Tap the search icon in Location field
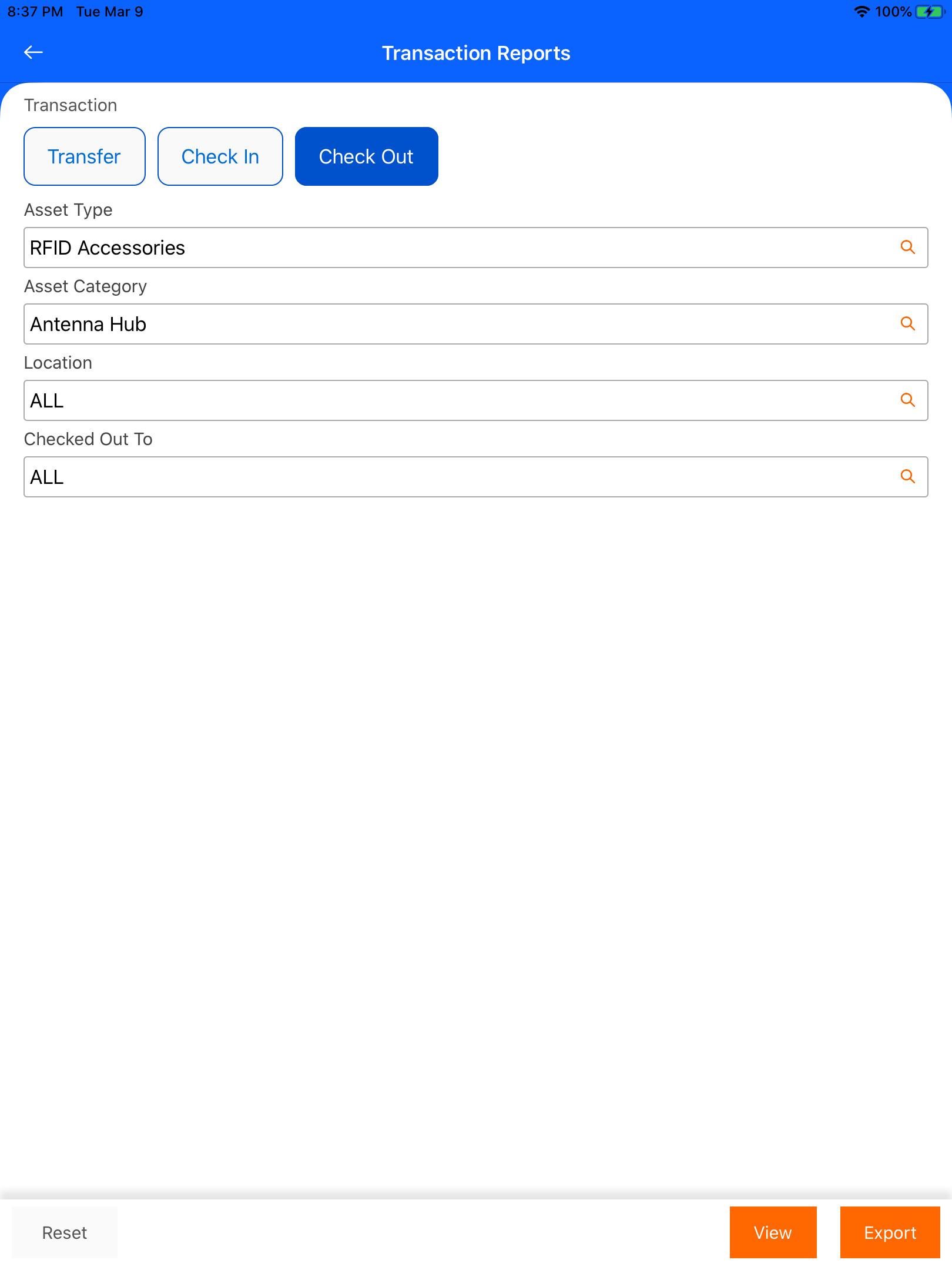The width and height of the screenshot is (952, 1270). point(908,400)
